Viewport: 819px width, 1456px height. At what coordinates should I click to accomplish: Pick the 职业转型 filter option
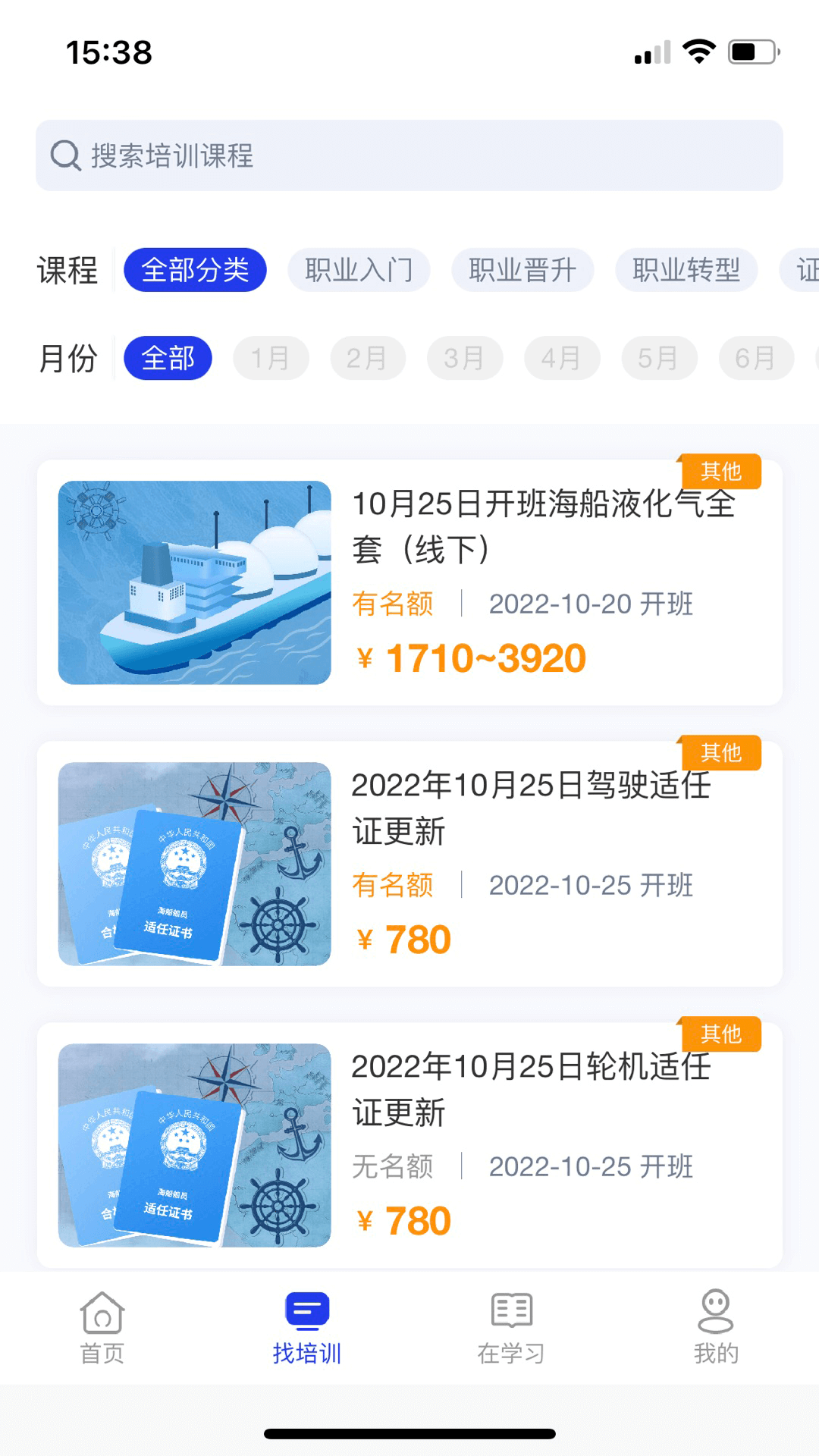point(686,270)
